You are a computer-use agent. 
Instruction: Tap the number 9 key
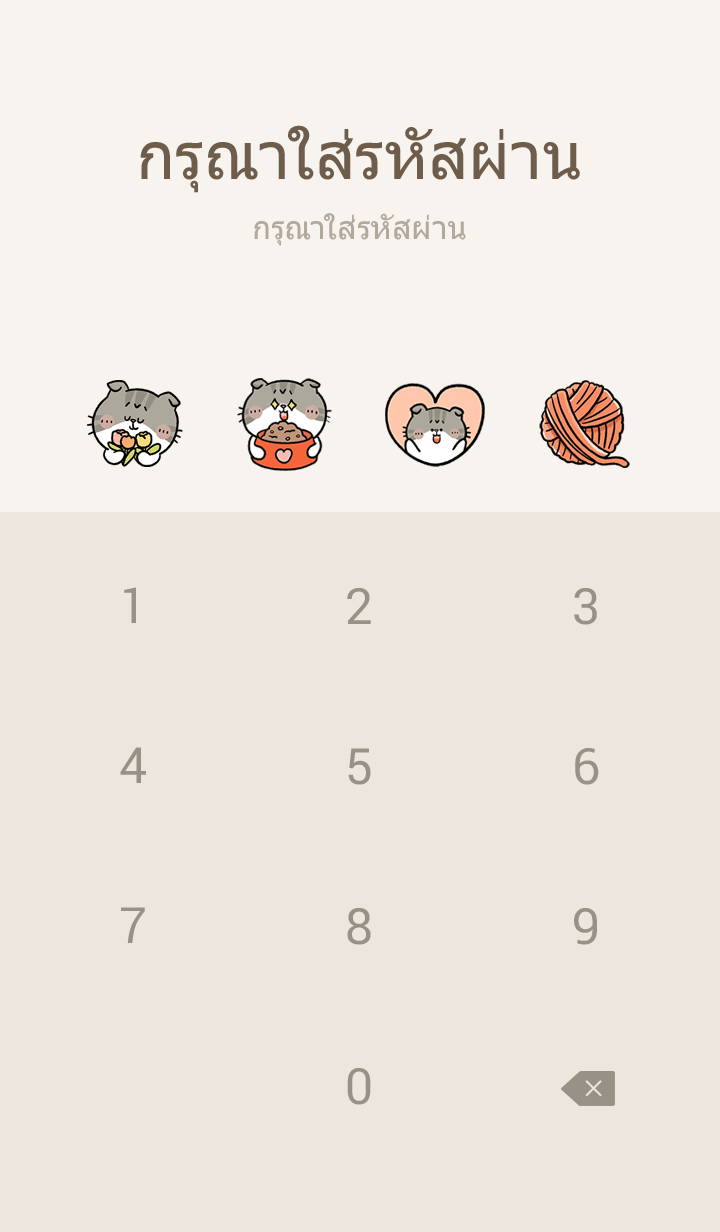[585, 926]
